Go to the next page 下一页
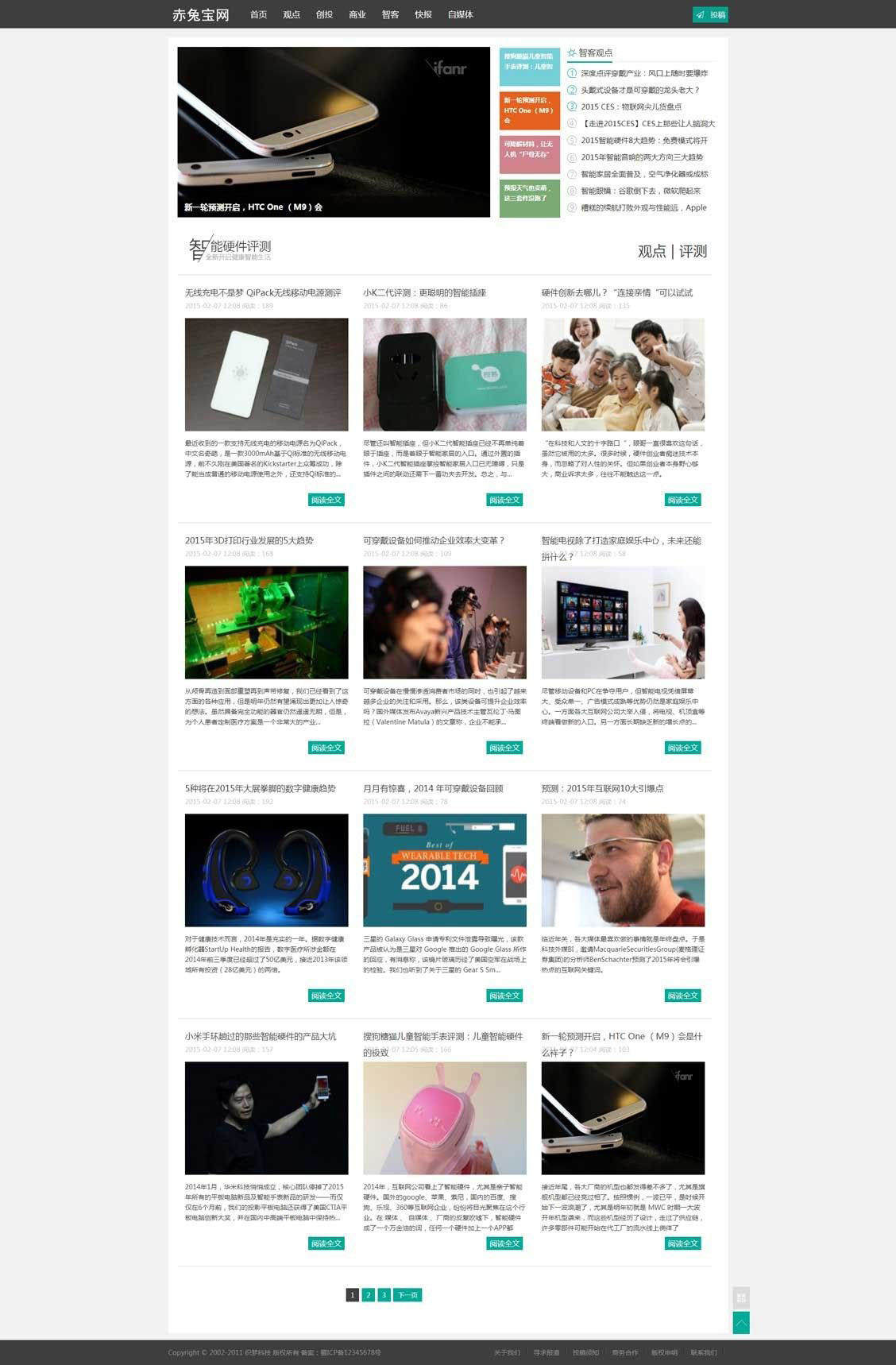 (407, 1295)
